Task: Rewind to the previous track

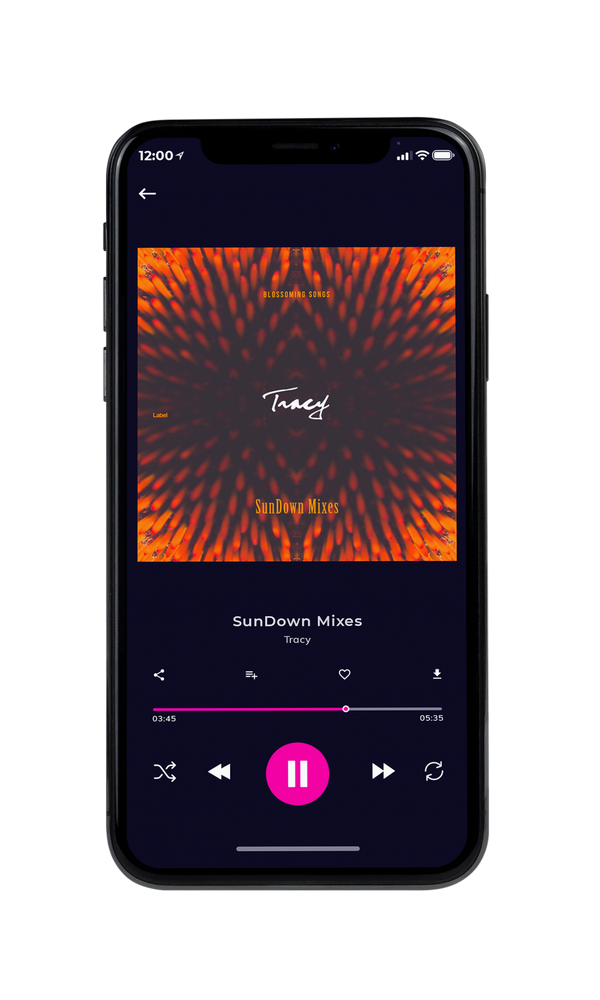Action: pyautogui.click(x=219, y=772)
